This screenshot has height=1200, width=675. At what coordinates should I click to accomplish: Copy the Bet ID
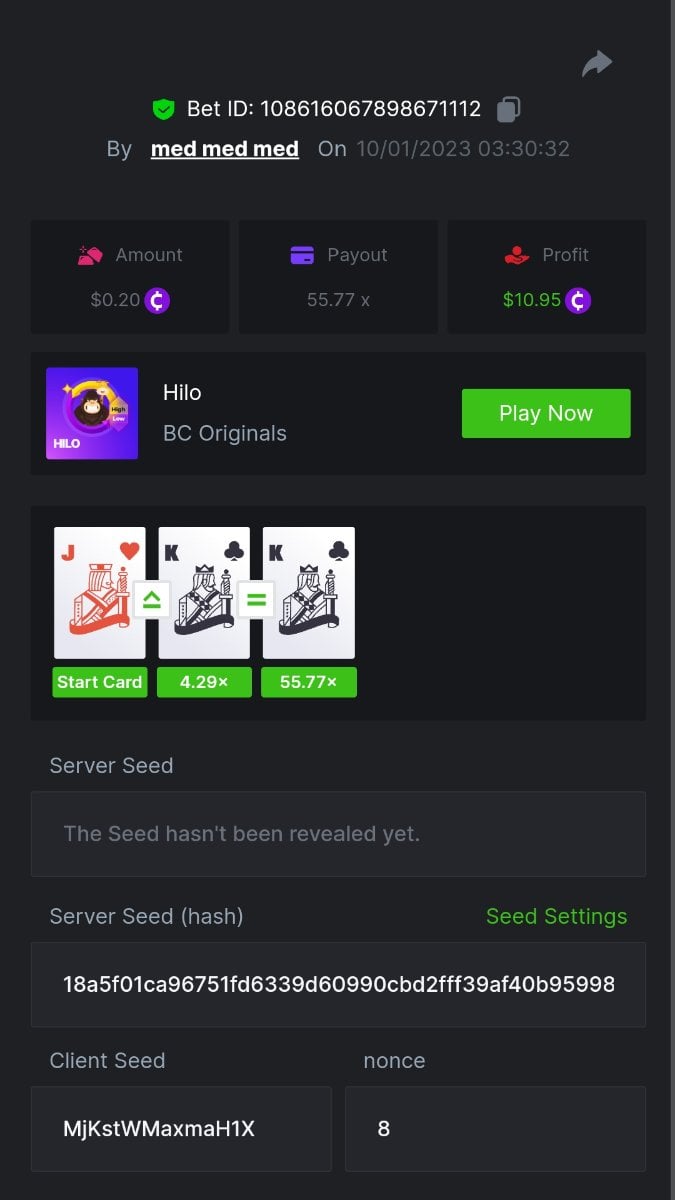click(508, 109)
